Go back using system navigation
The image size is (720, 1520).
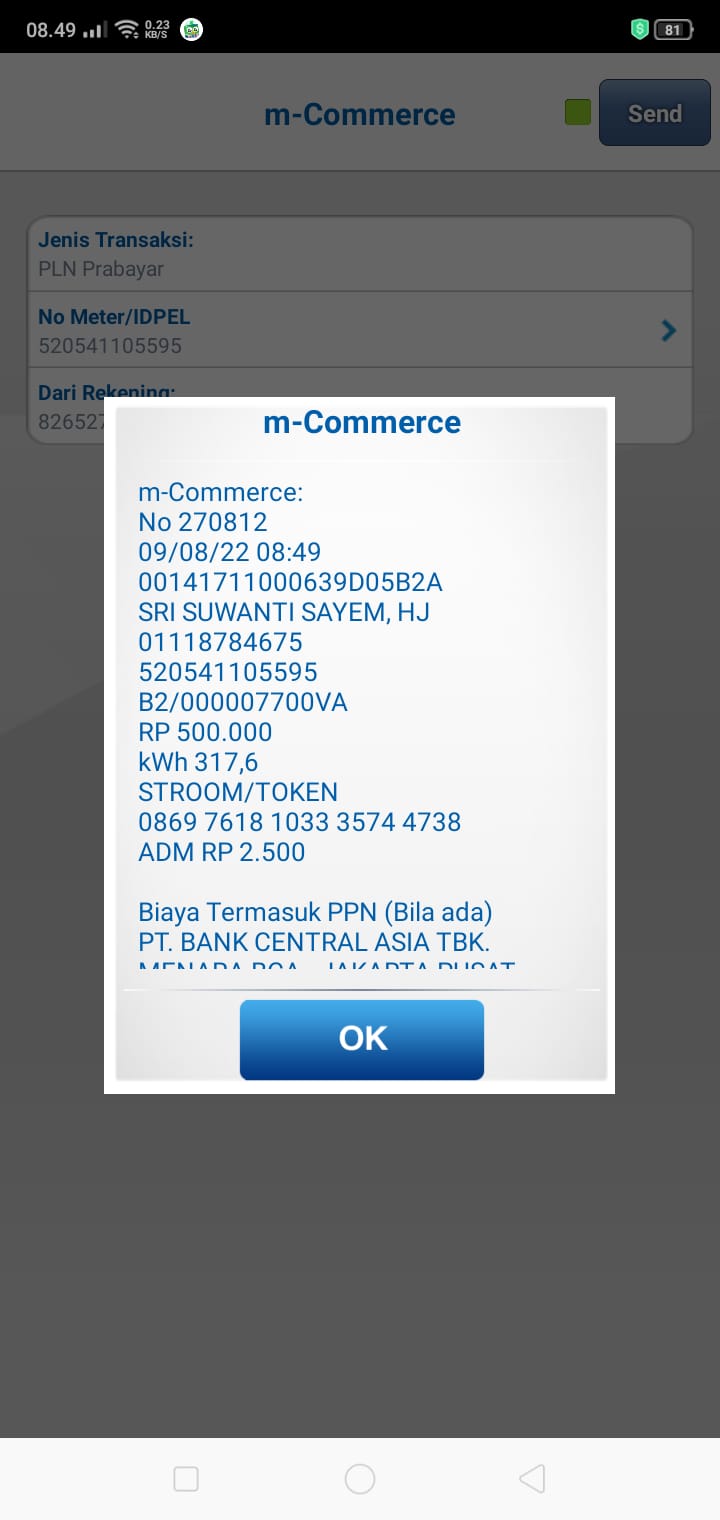[532, 1478]
